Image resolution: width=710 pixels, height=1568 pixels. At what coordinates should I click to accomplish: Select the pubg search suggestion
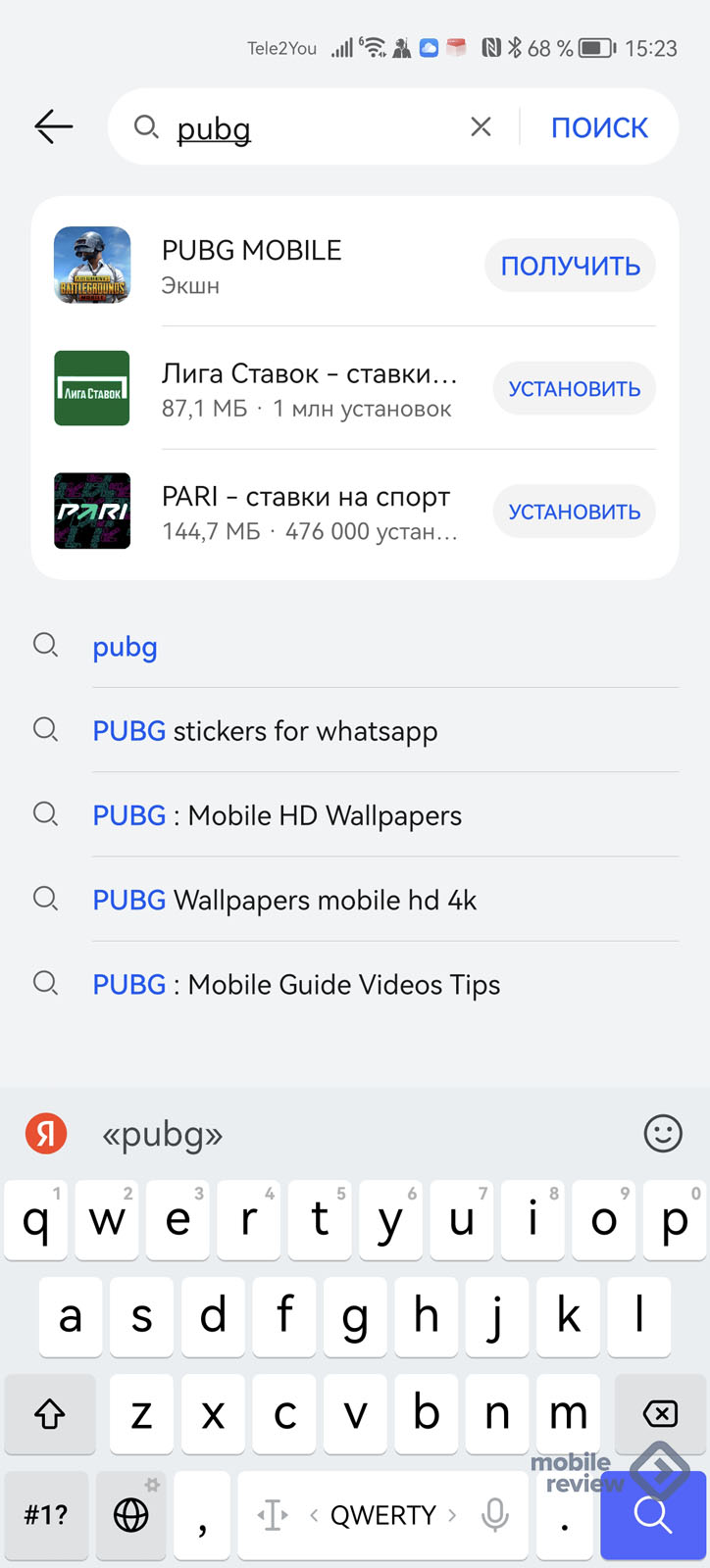[126, 647]
